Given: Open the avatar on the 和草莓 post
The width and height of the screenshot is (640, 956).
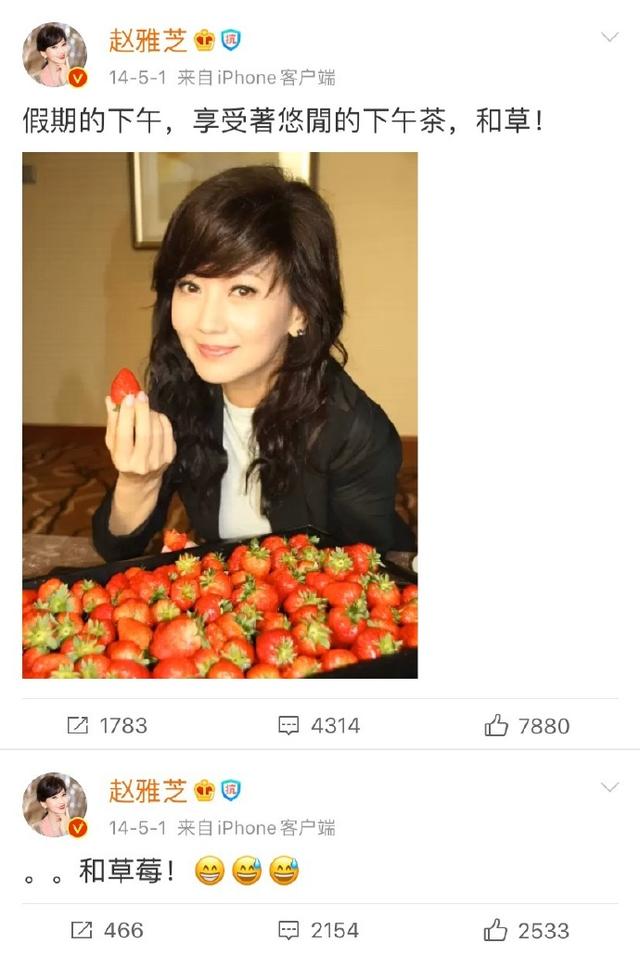Looking at the screenshot, I should point(54,805).
